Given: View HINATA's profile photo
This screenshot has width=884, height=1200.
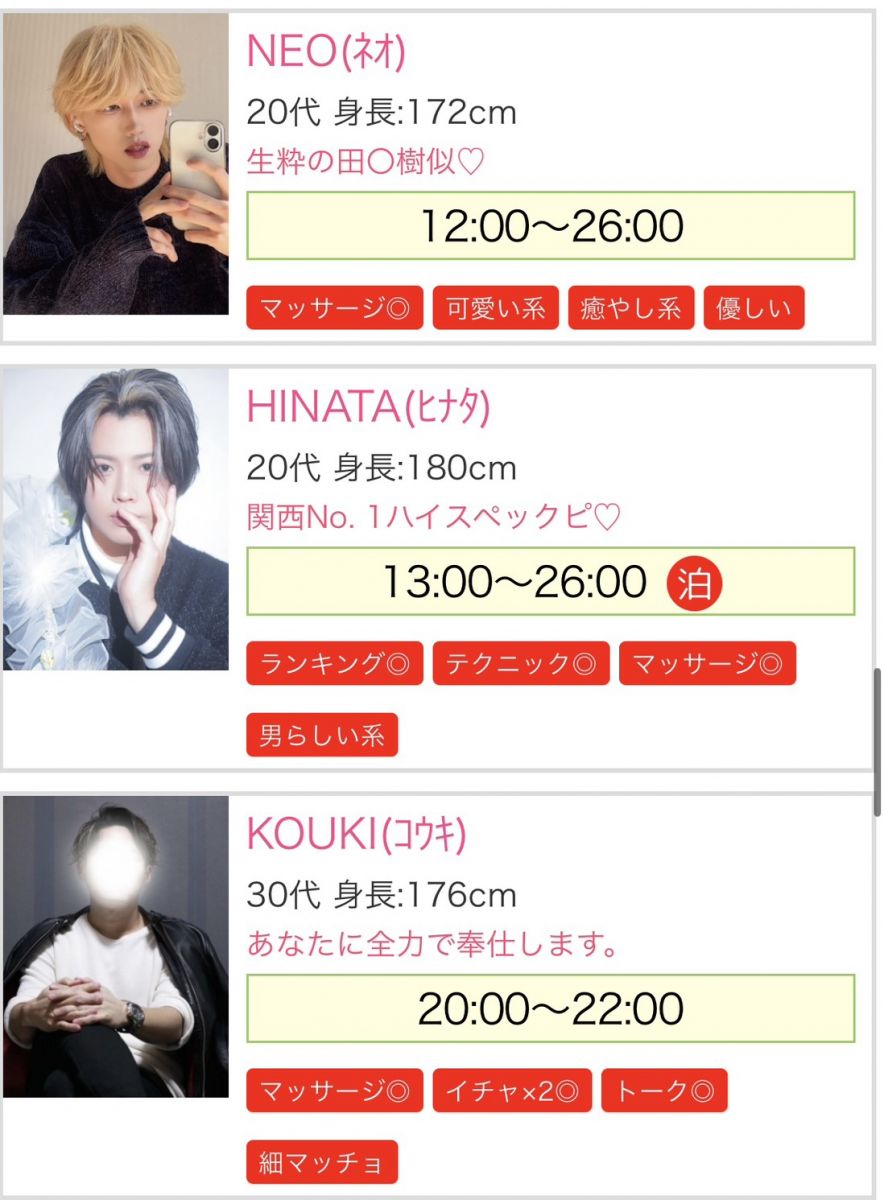Looking at the screenshot, I should click(x=116, y=519).
